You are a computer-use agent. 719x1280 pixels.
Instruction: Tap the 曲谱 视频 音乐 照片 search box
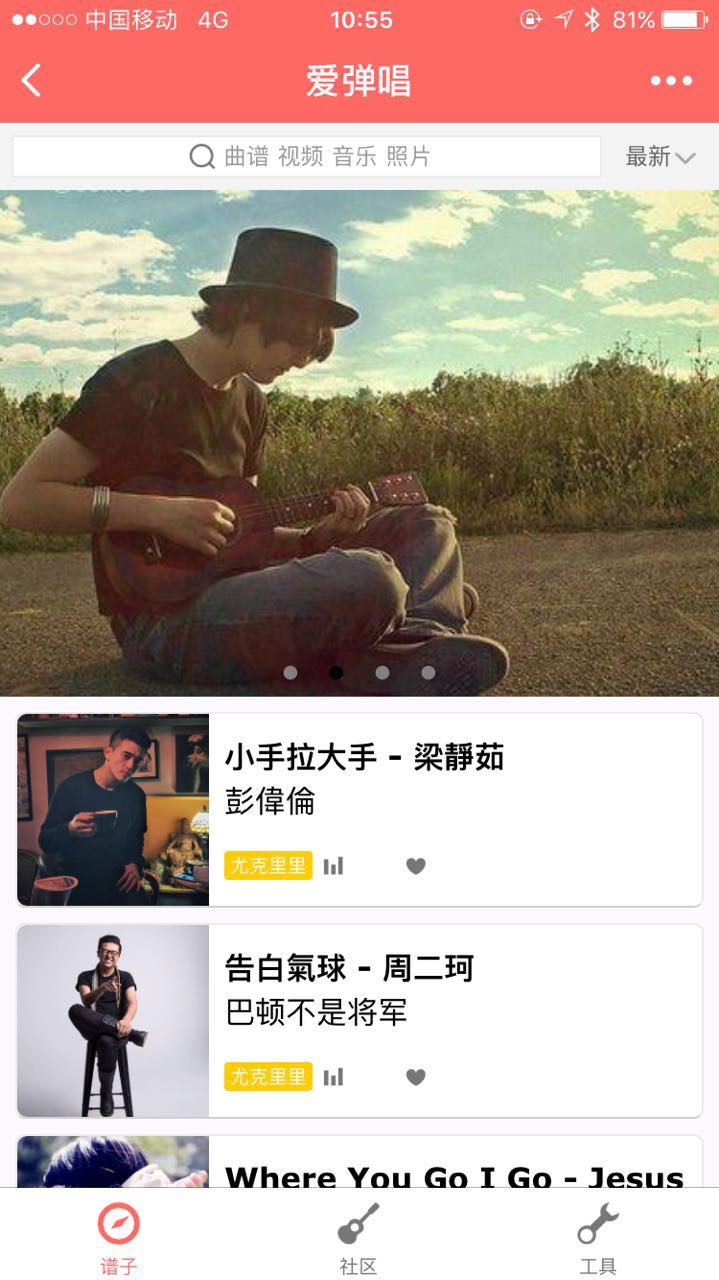tap(307, 156)
